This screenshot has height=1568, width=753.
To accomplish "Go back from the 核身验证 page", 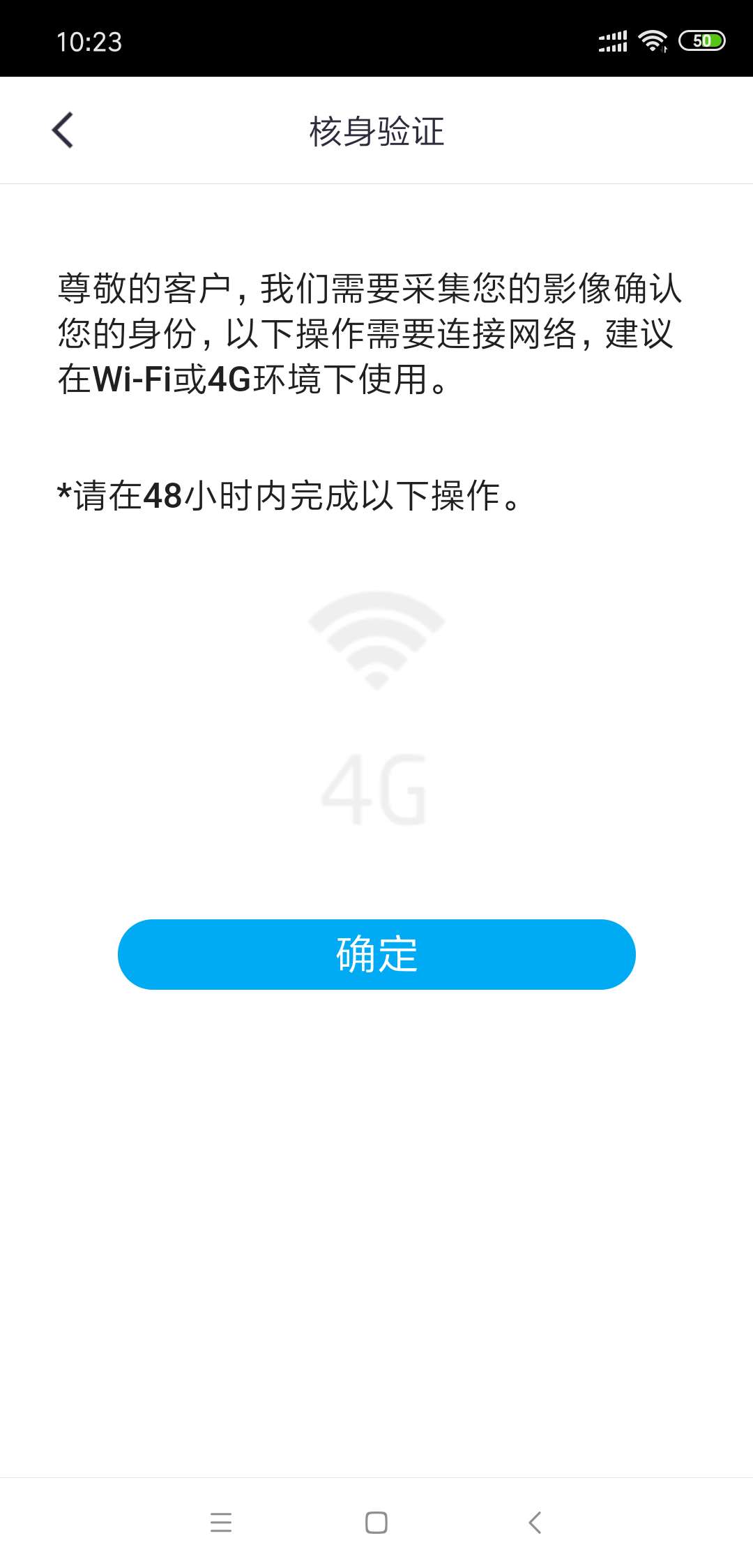I will (63, 130).
